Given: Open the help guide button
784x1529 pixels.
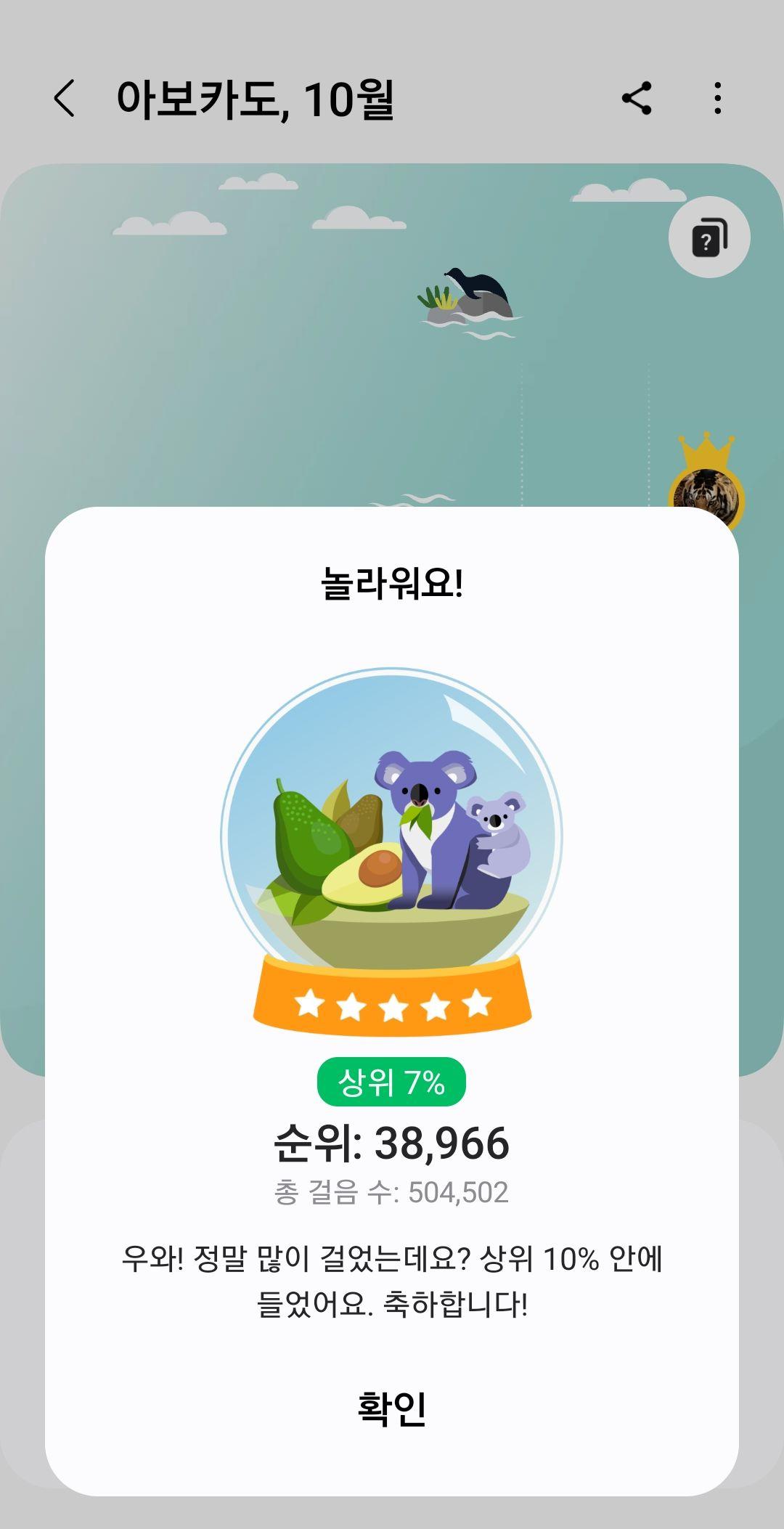Looking at the screenshot, I should click(709, 237).
